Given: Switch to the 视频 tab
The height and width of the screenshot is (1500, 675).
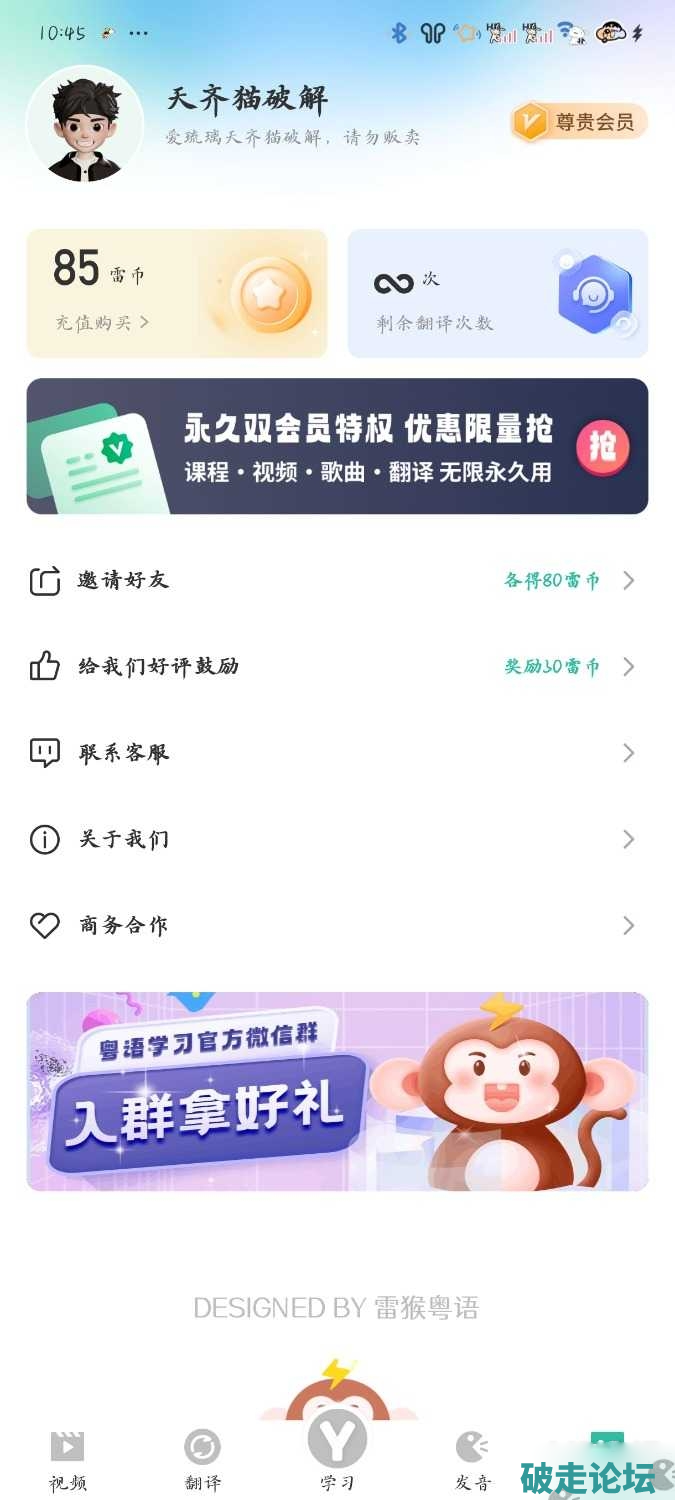Looking at the screenshot, I should (x=67, y=1460).
